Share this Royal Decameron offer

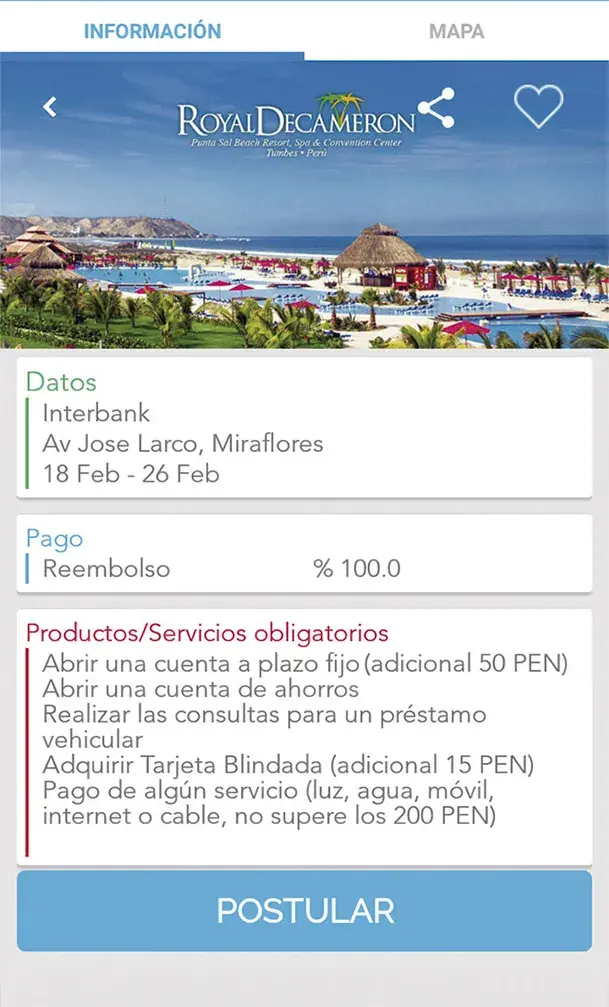coord(436,108)
